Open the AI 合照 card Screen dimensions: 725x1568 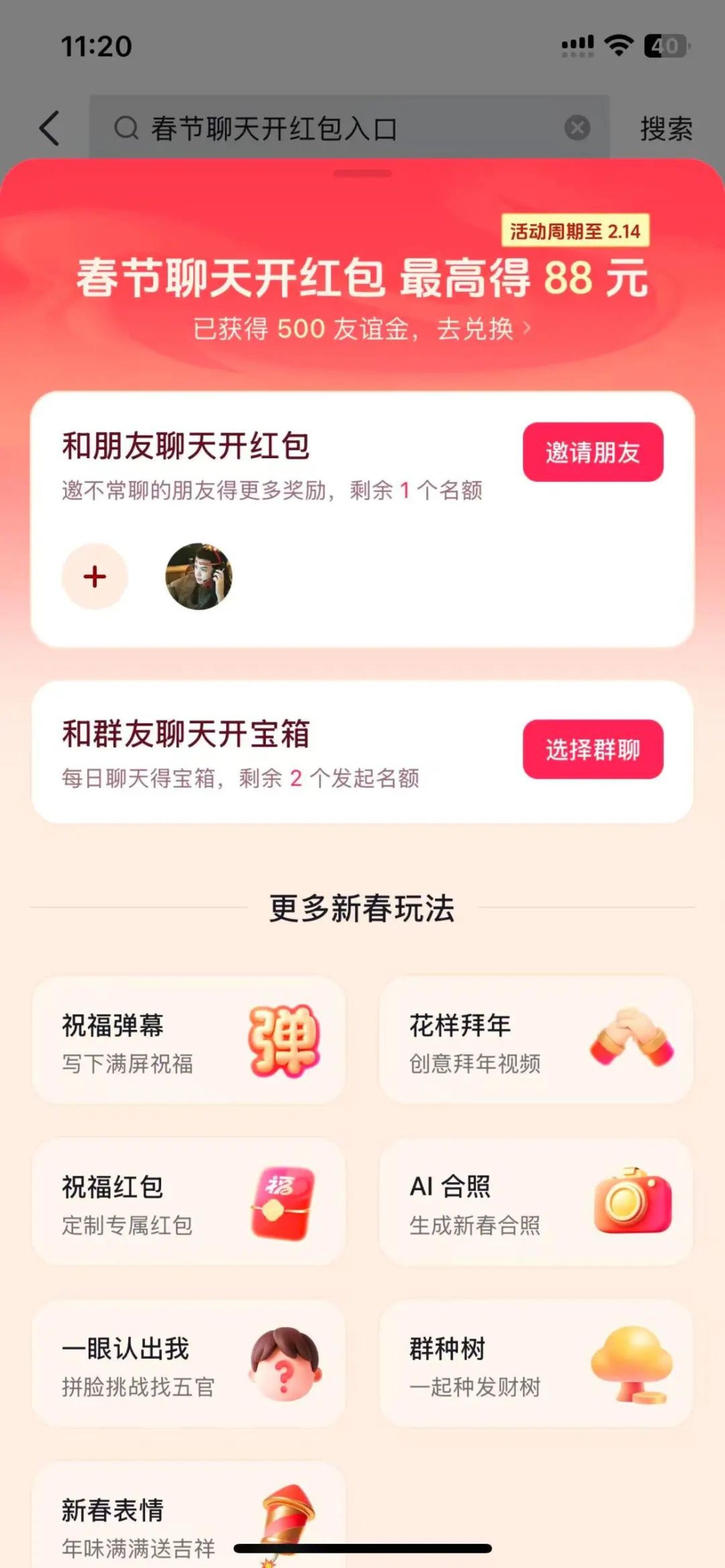click(536, 1203)
